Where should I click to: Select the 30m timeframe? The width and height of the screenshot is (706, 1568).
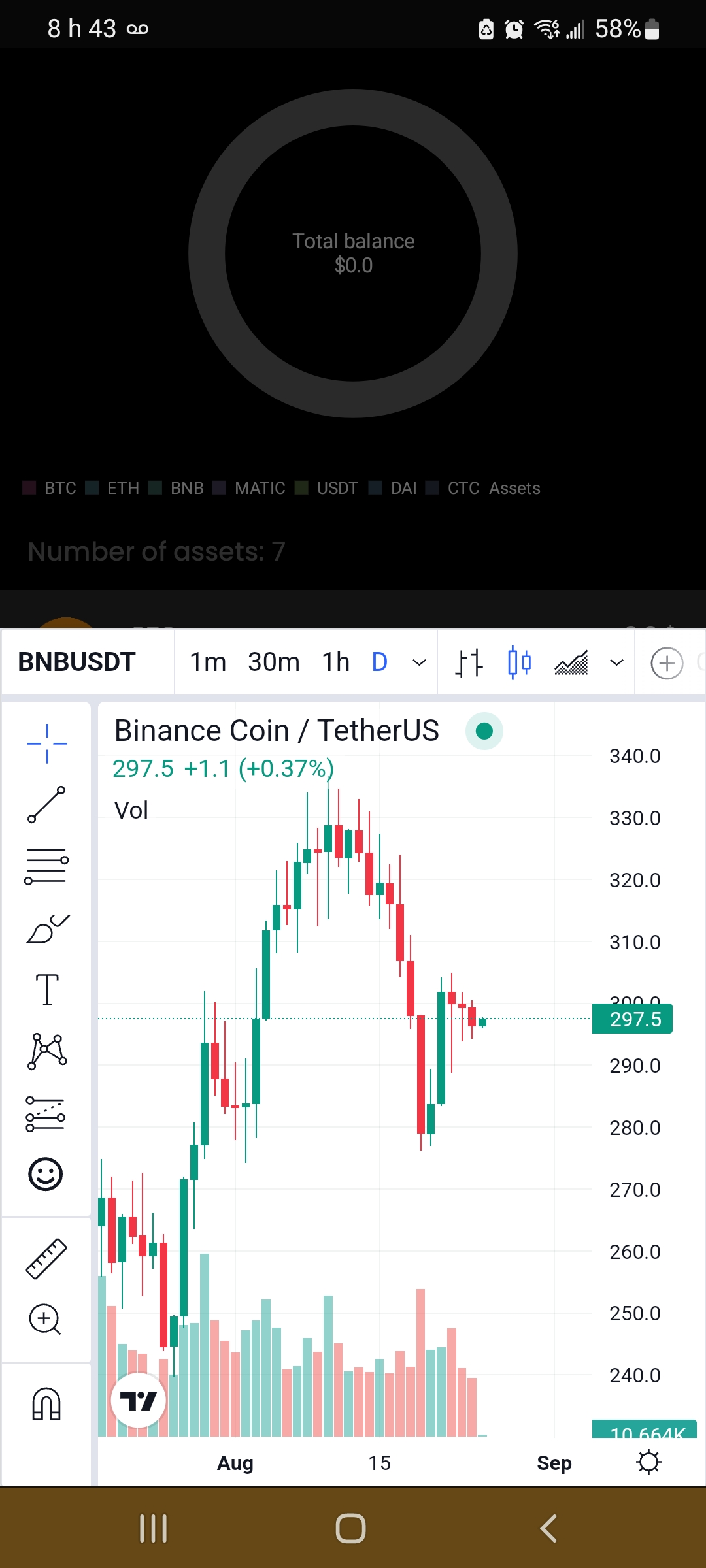click(274, 662)
